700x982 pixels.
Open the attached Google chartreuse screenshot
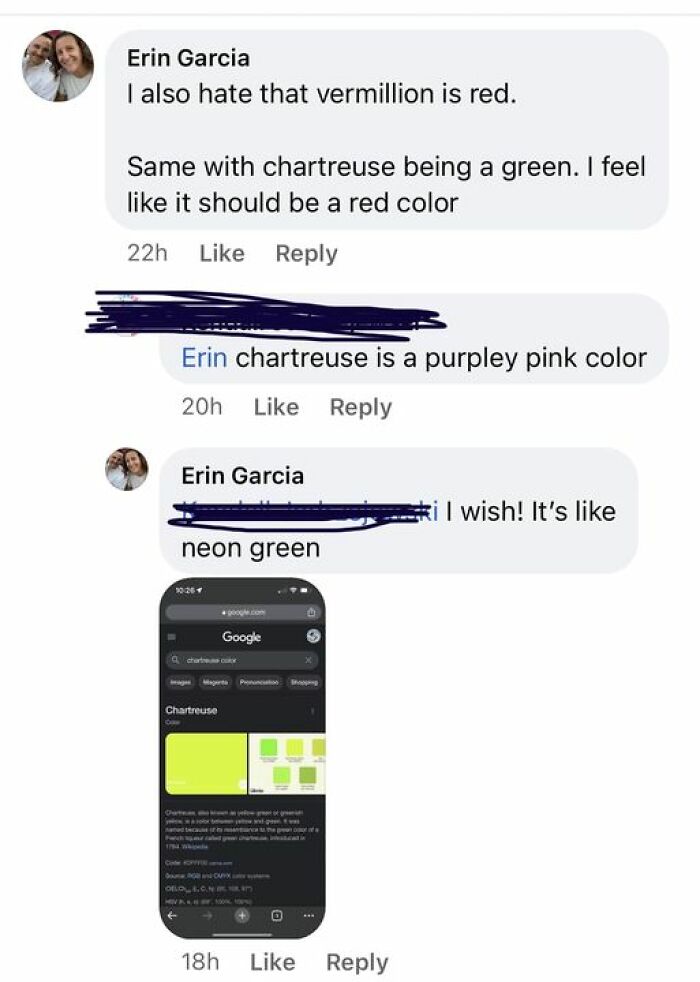pyautogui.click(x=243, y=758)
